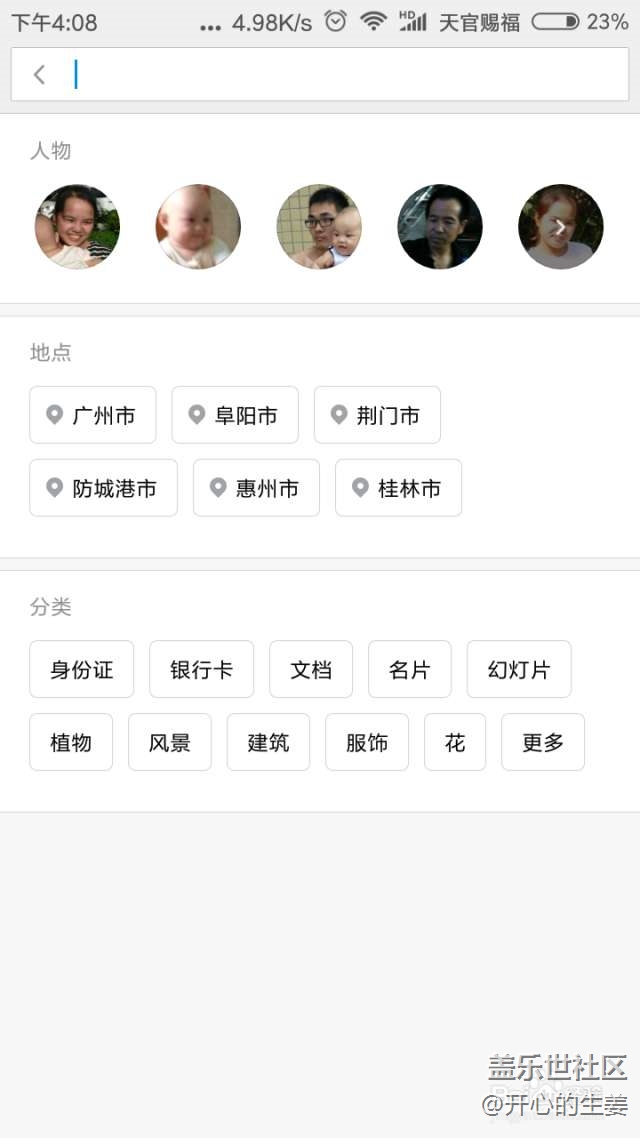Select the 阜阳市 location chip
Screen dimensions: 640x1138
click(235, 415)
